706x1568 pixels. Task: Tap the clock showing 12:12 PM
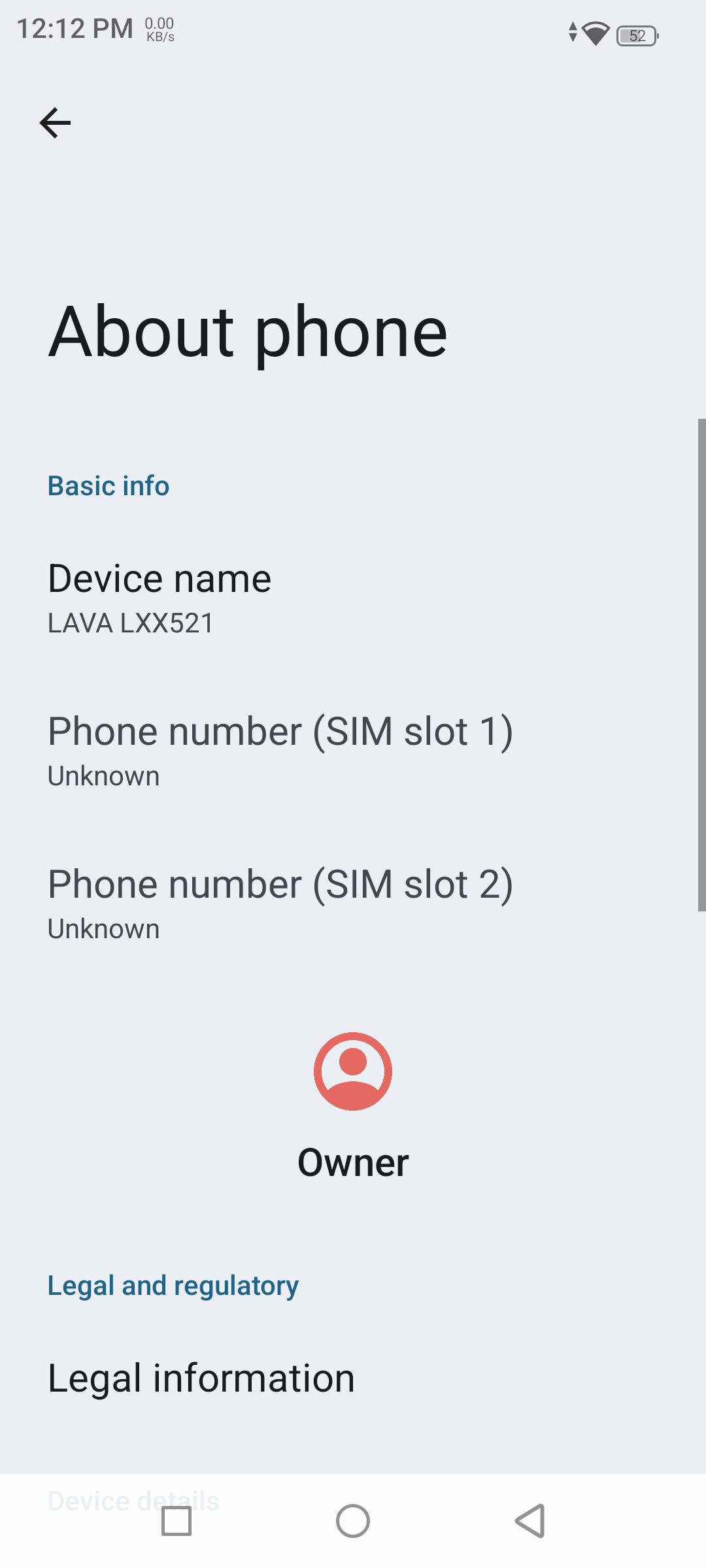74,29
